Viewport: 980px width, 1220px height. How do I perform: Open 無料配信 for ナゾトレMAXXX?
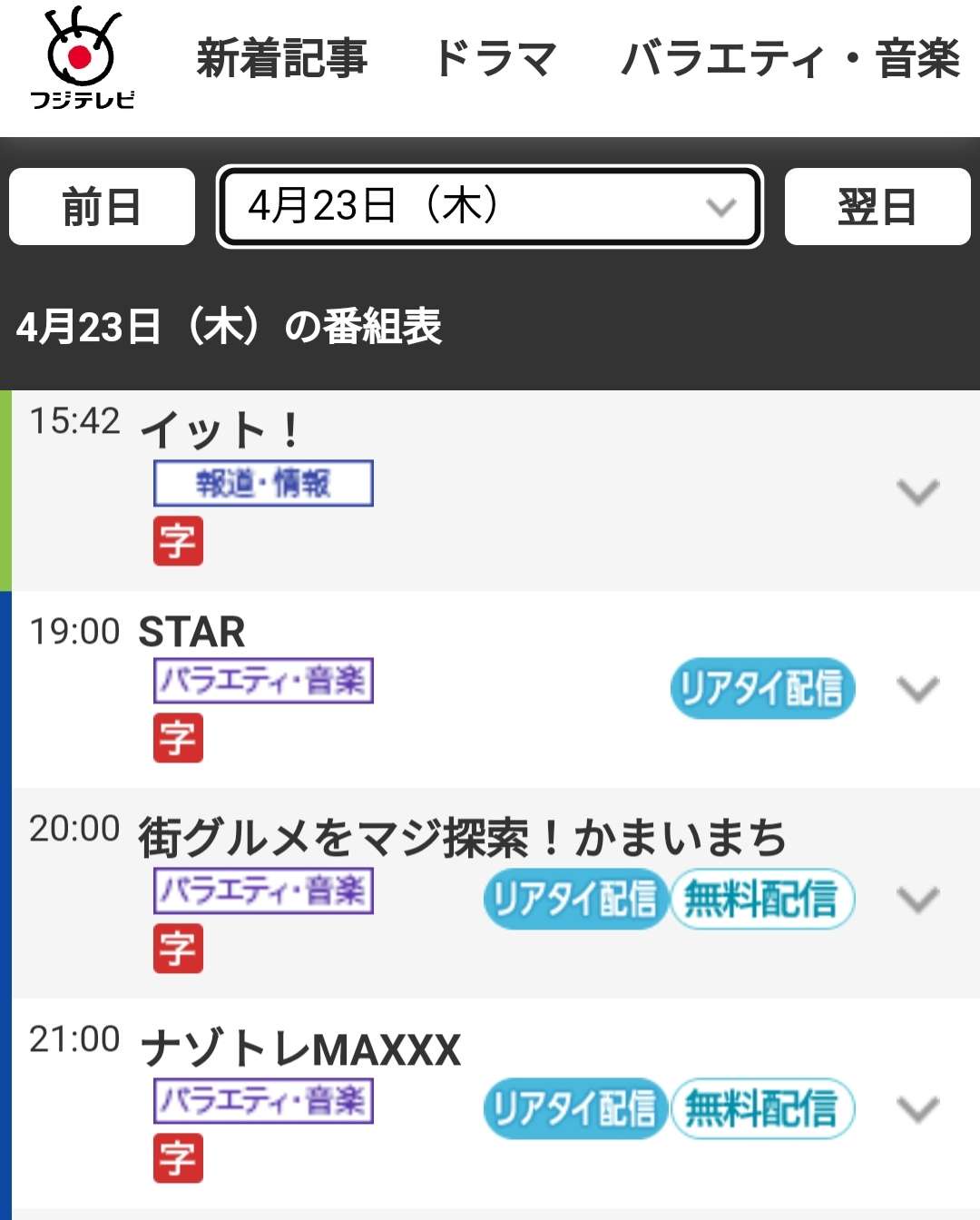coord(762,1108)
